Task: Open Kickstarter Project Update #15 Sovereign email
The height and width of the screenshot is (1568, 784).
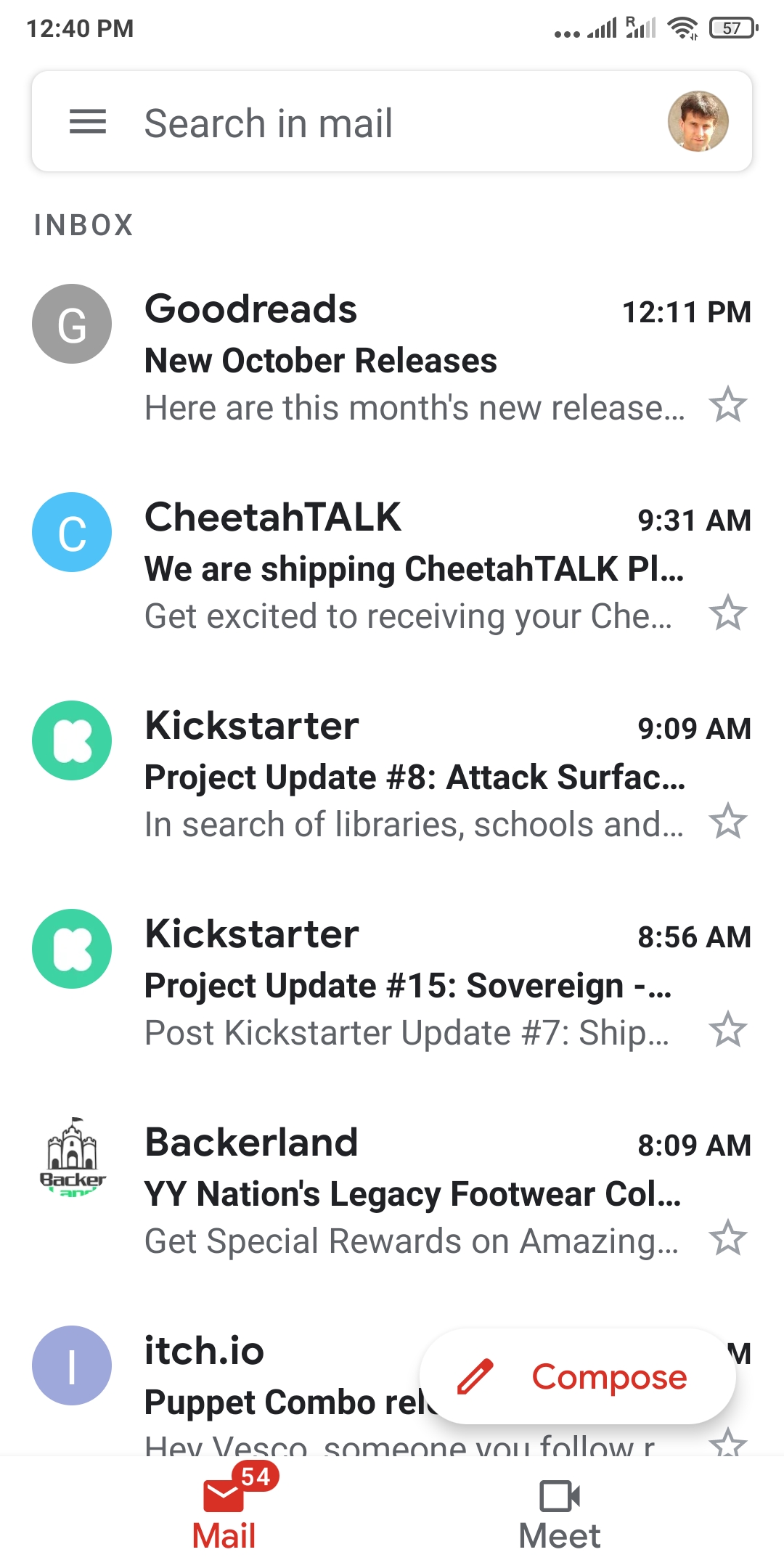Action: tap(392, 982)
